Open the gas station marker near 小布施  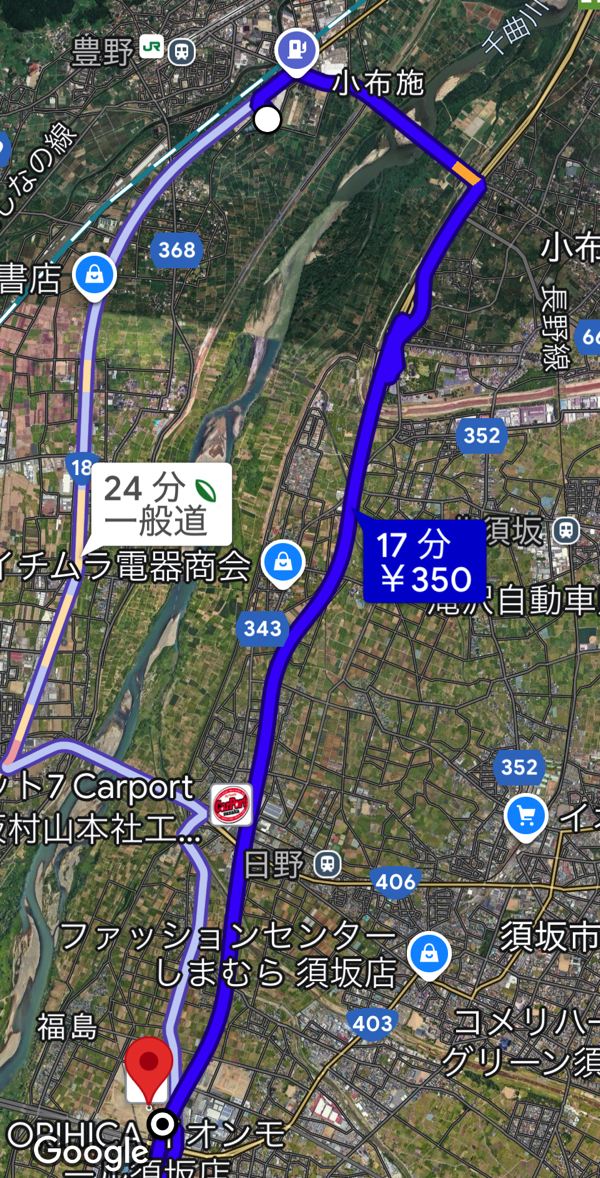click(296, 48)
